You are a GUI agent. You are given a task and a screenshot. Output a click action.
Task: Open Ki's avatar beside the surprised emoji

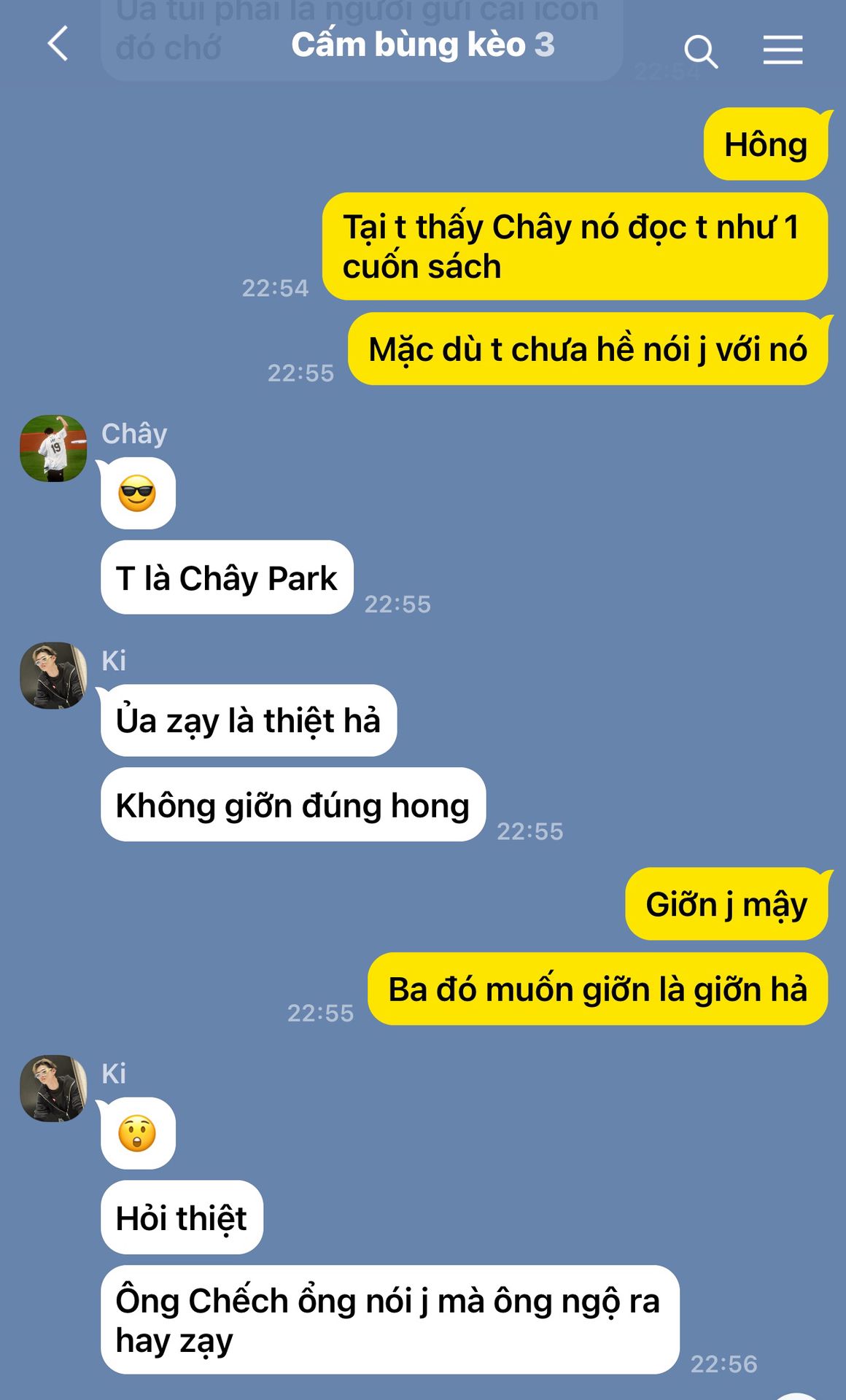pyautogui.click(x=53, y=1088)
